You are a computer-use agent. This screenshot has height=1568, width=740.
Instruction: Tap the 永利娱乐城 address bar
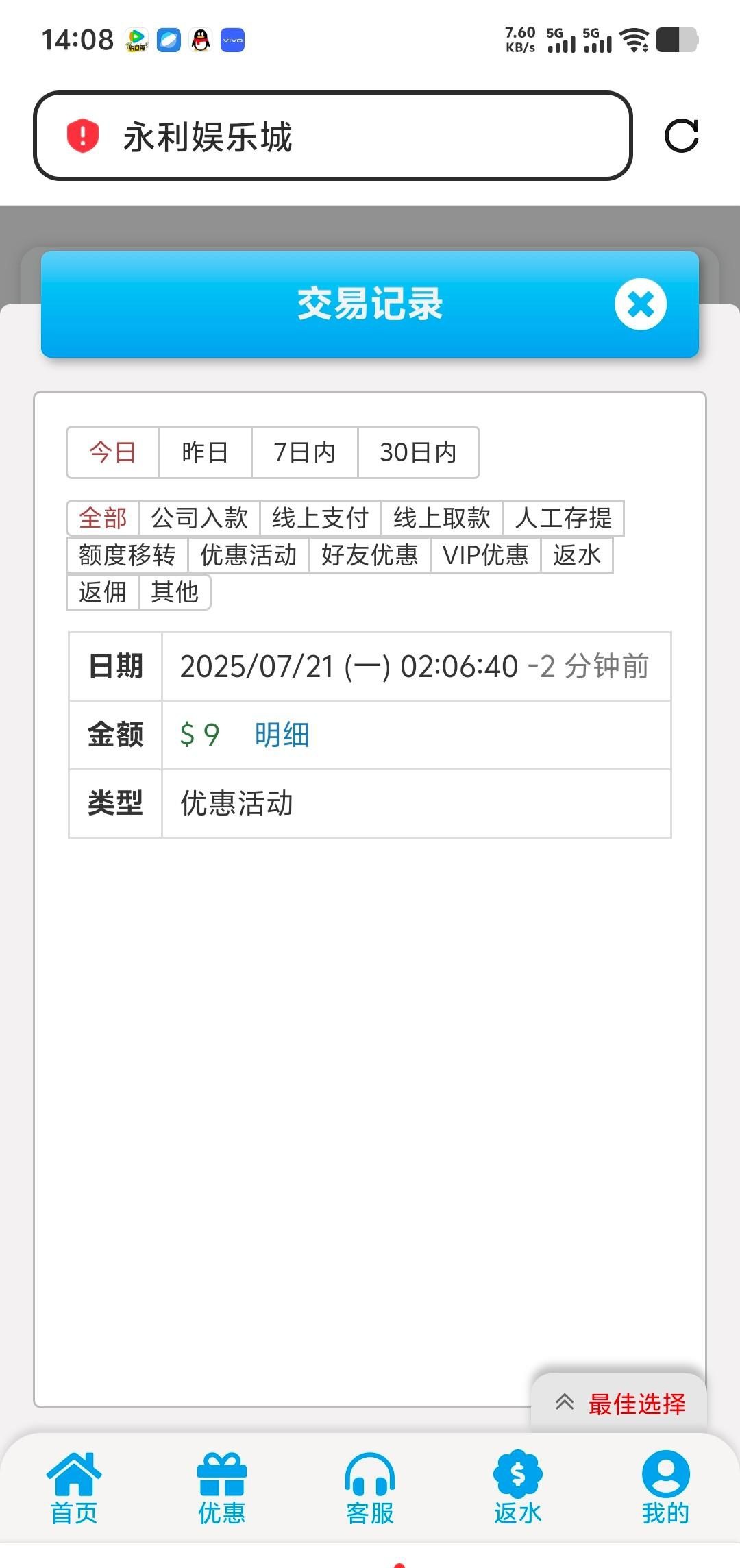332,136
